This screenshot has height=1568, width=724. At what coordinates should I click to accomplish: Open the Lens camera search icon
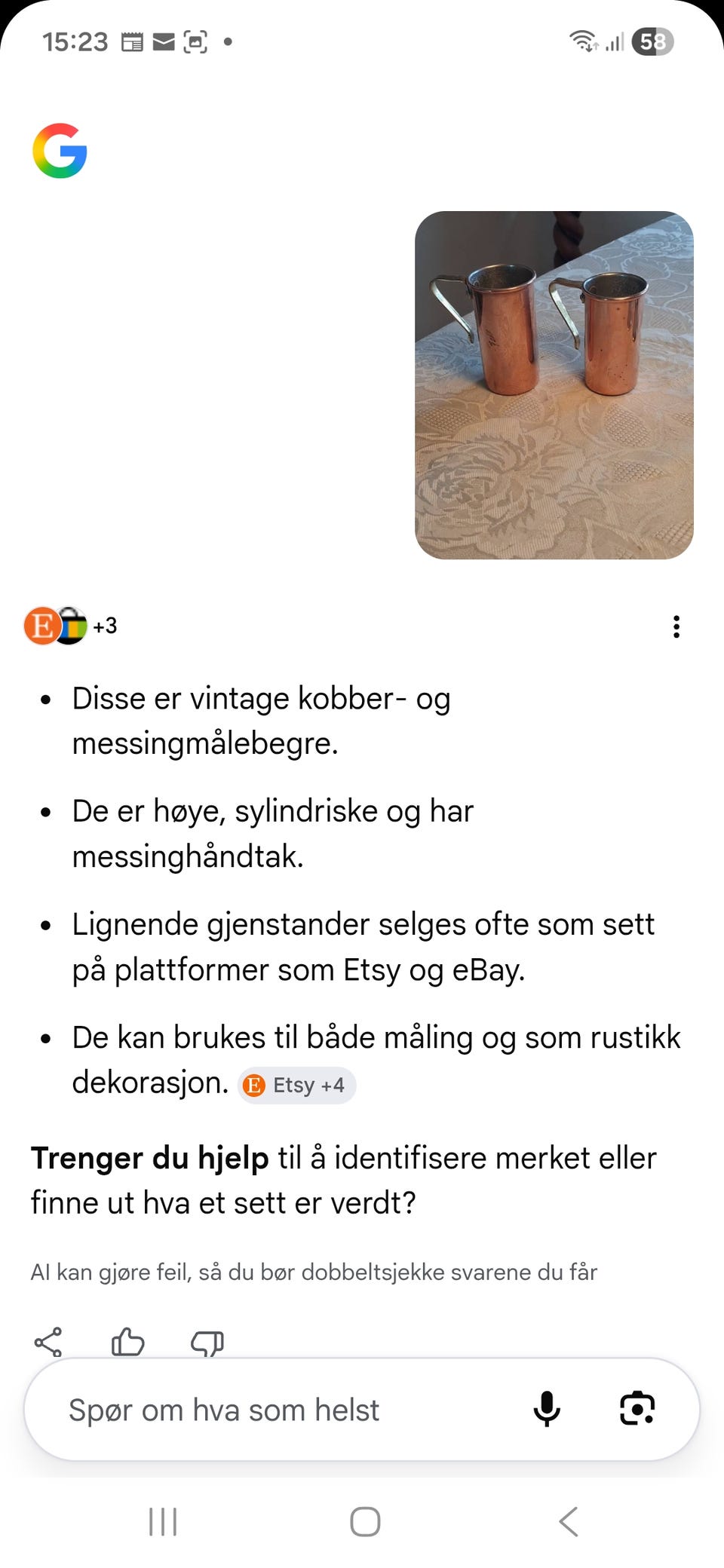point(637,1409)
